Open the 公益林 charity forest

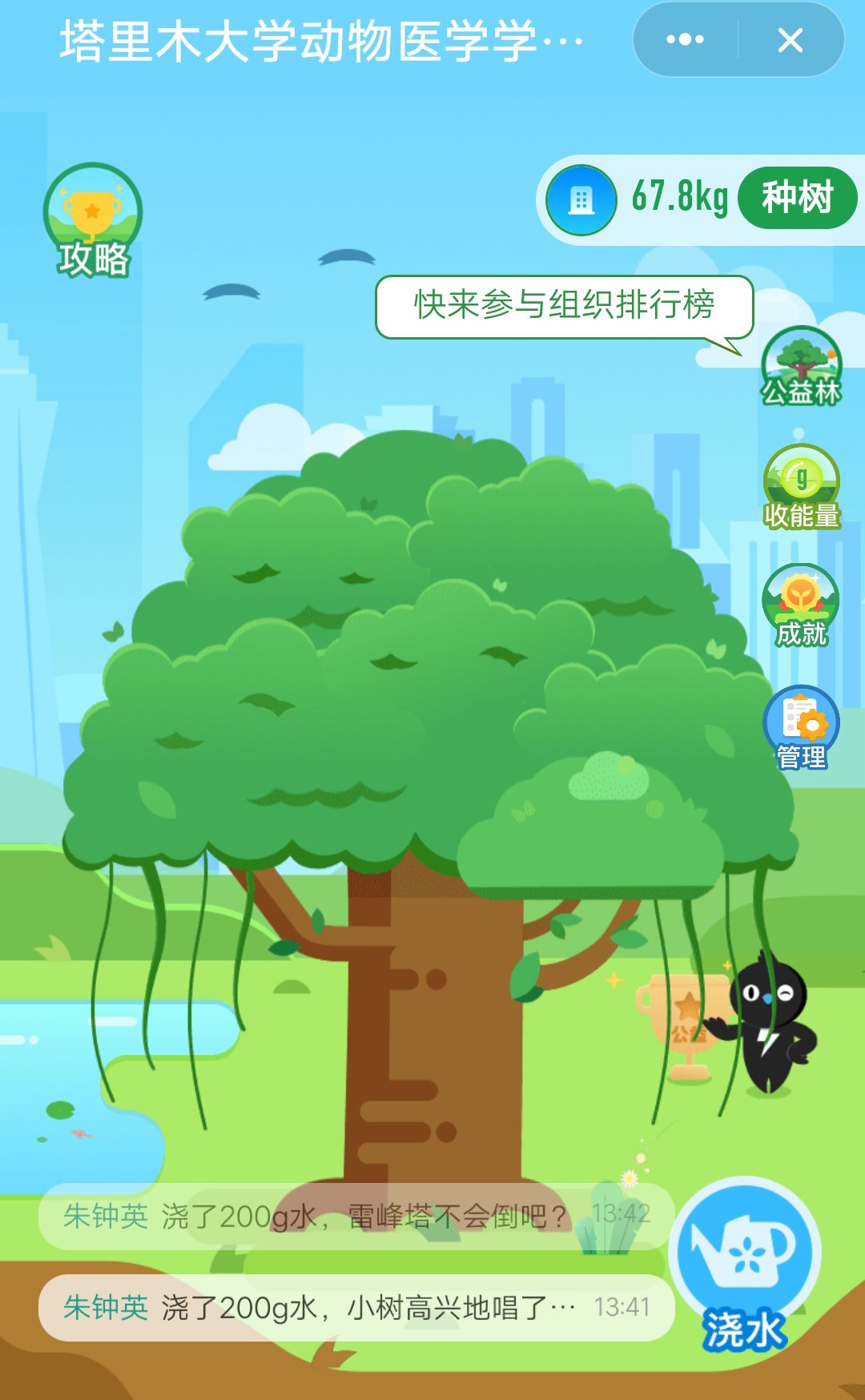click(801, 367)
